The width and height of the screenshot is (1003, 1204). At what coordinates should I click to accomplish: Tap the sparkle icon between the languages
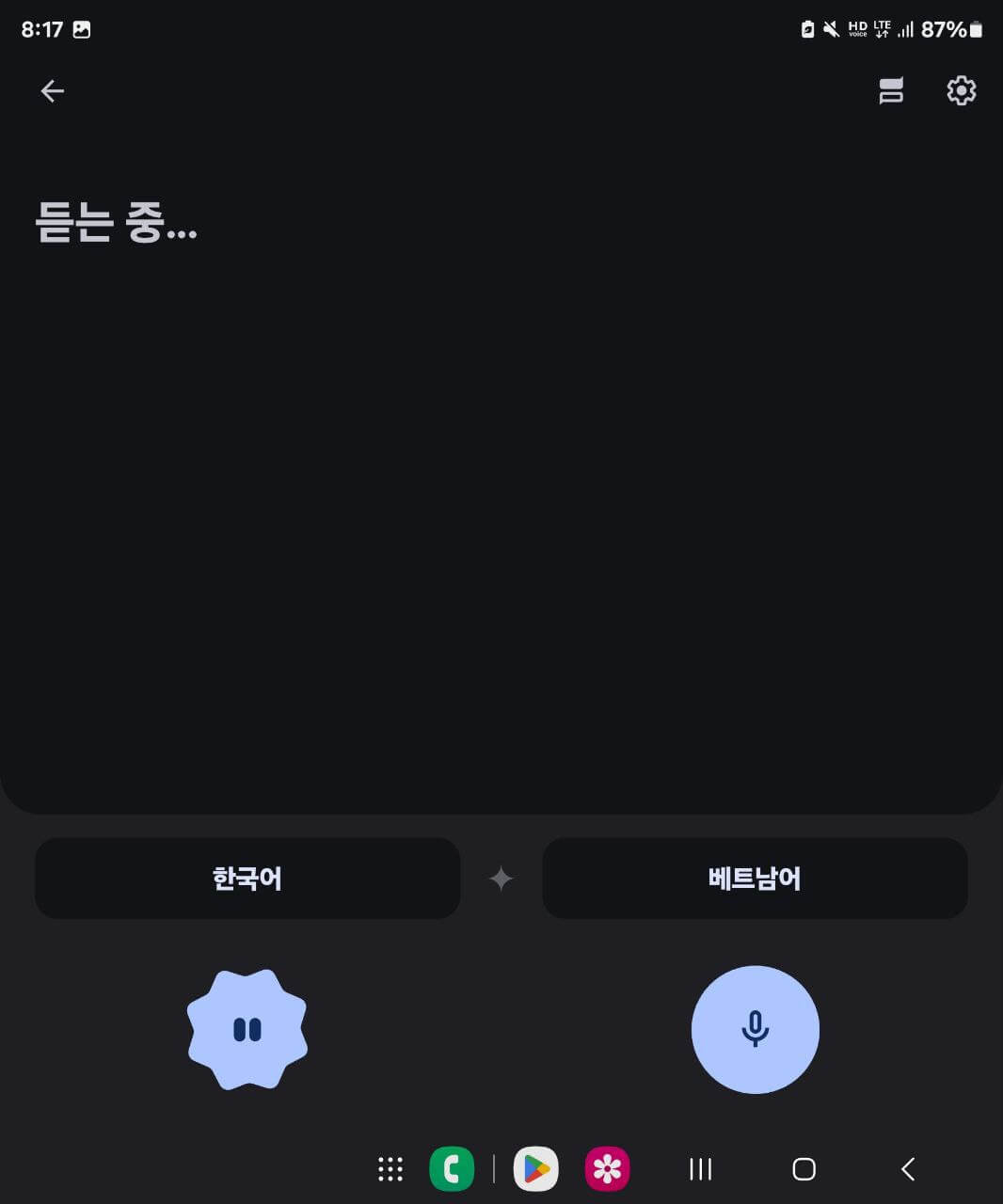click(501, 879)
